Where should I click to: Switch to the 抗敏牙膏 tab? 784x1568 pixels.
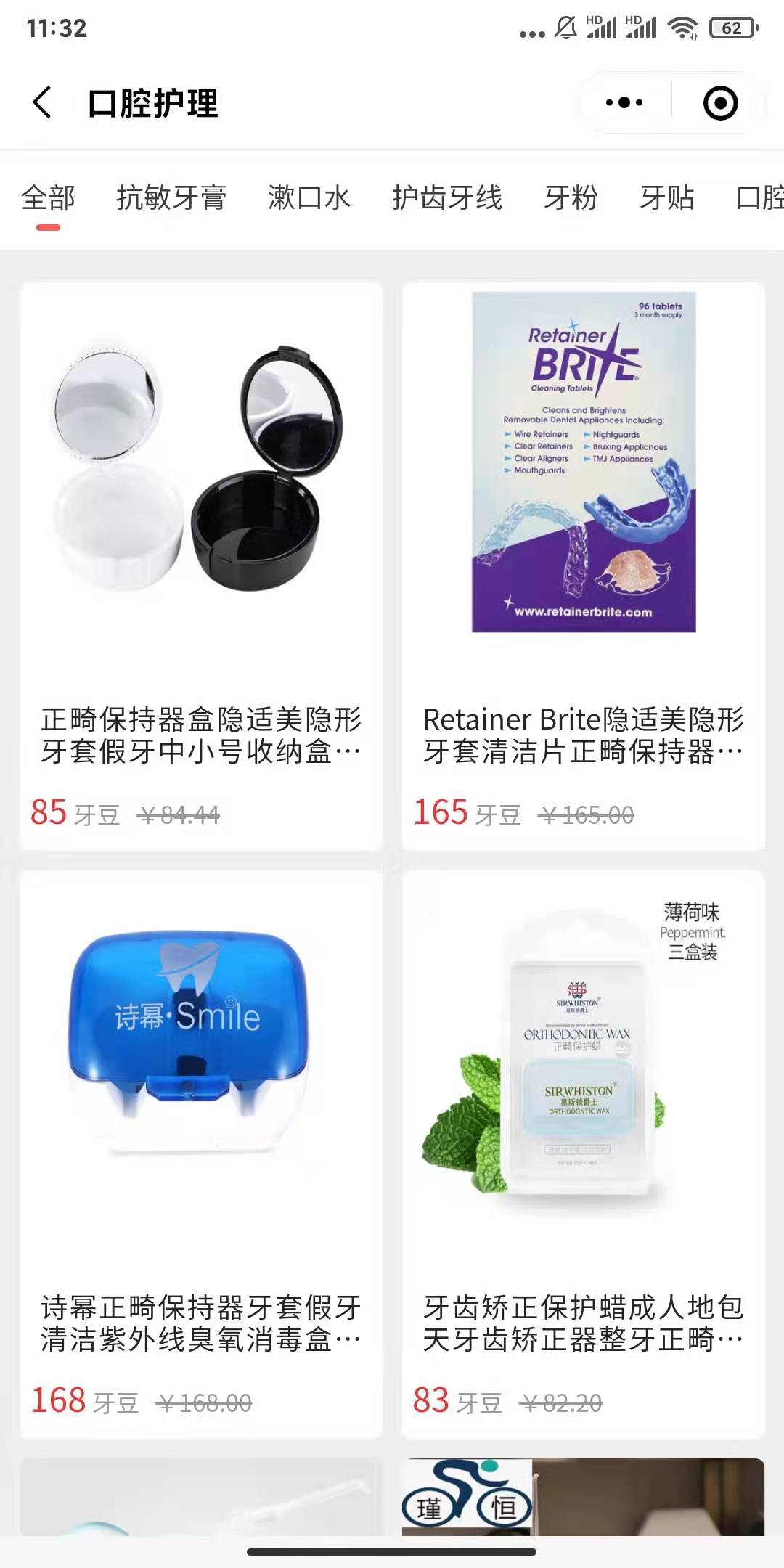pyautogui.click(x=172, y=198)
